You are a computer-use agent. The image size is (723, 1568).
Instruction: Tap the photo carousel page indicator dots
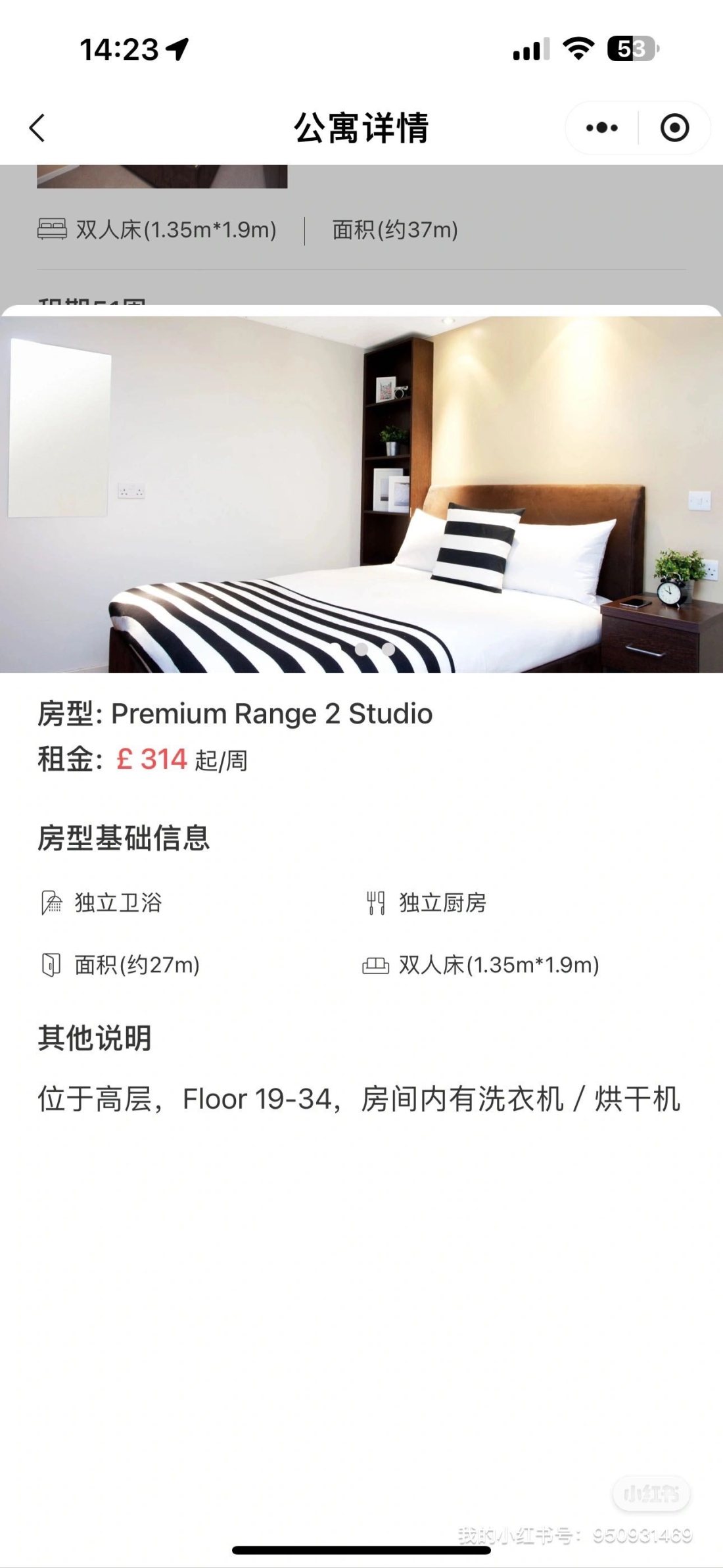[x=361, y=649]
